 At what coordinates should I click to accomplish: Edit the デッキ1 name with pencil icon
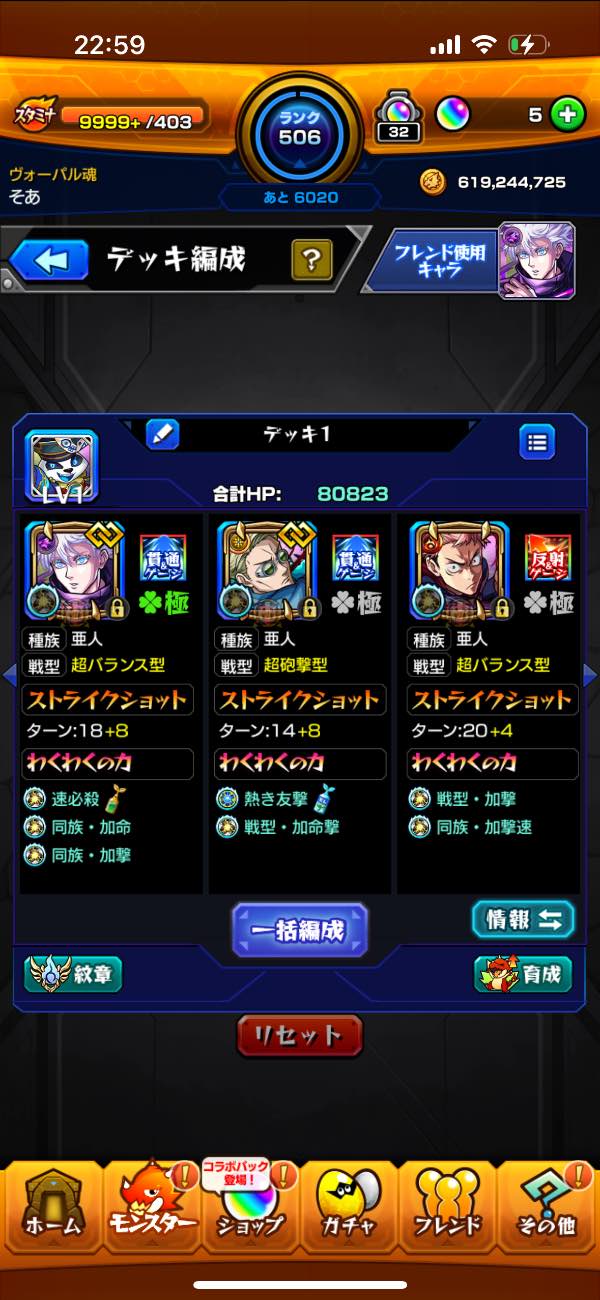(162, 434)
